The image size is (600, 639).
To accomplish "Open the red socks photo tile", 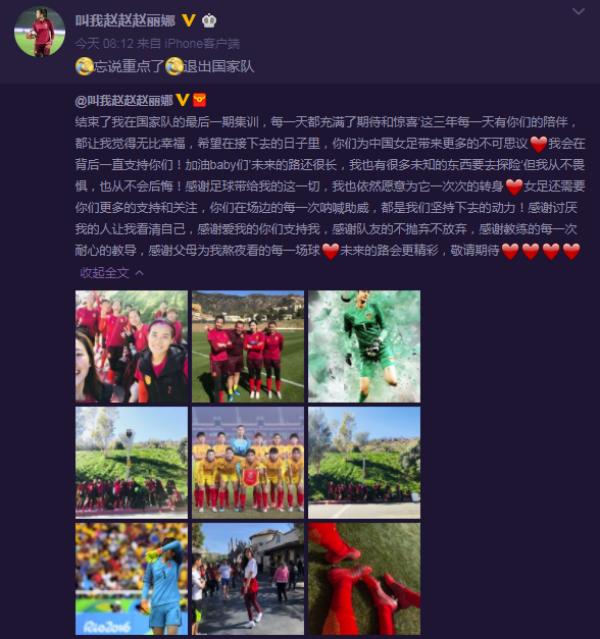I will point(363,579).
